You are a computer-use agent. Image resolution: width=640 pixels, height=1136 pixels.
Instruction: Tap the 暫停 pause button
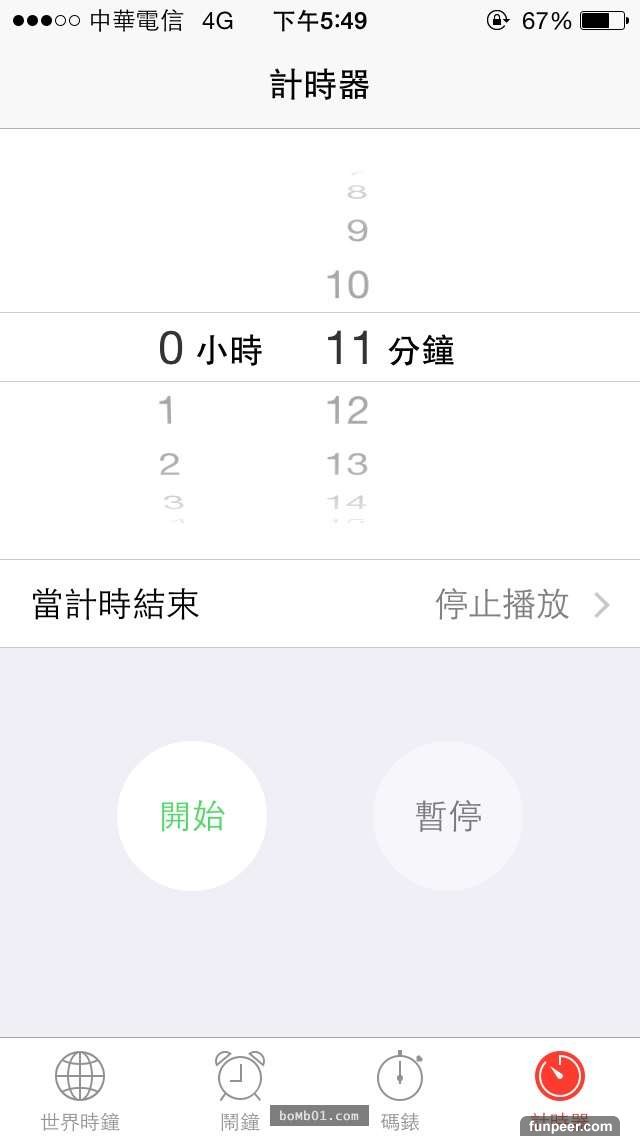pos(448,816)
